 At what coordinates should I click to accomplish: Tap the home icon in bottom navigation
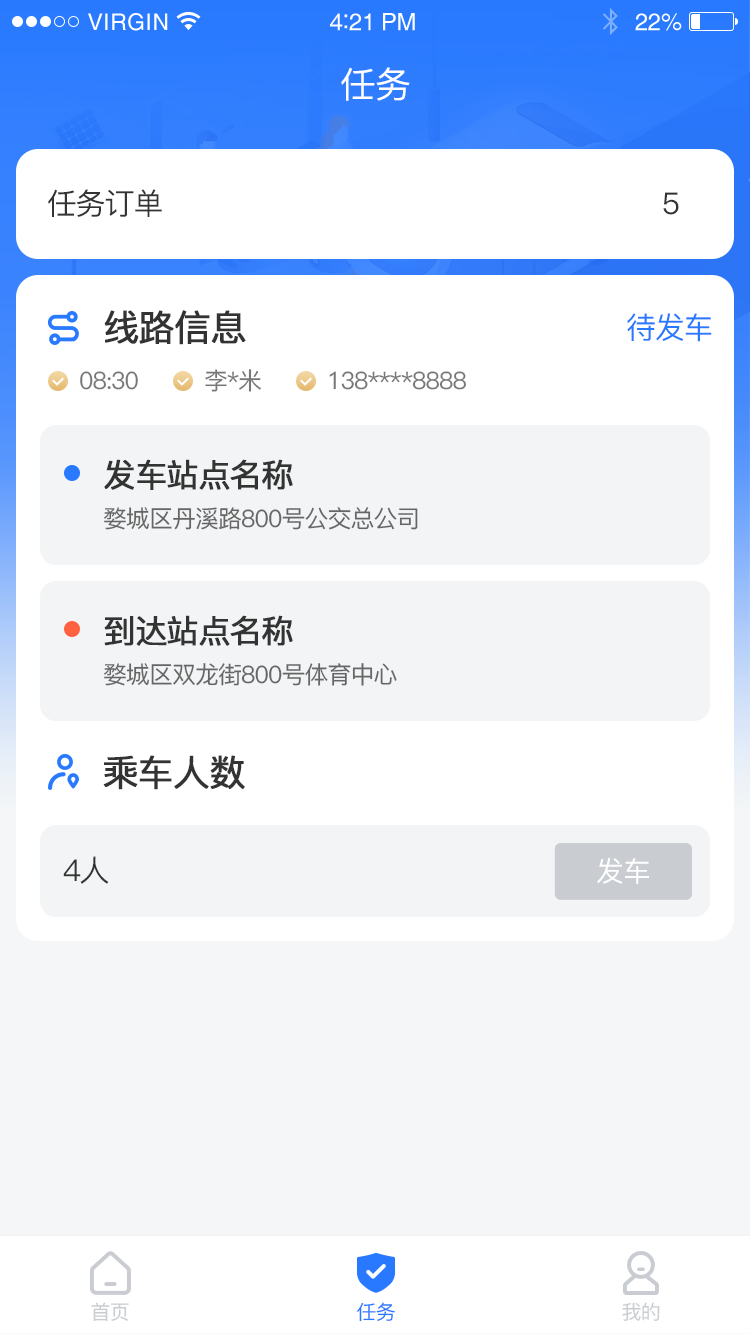point(110,1274)
